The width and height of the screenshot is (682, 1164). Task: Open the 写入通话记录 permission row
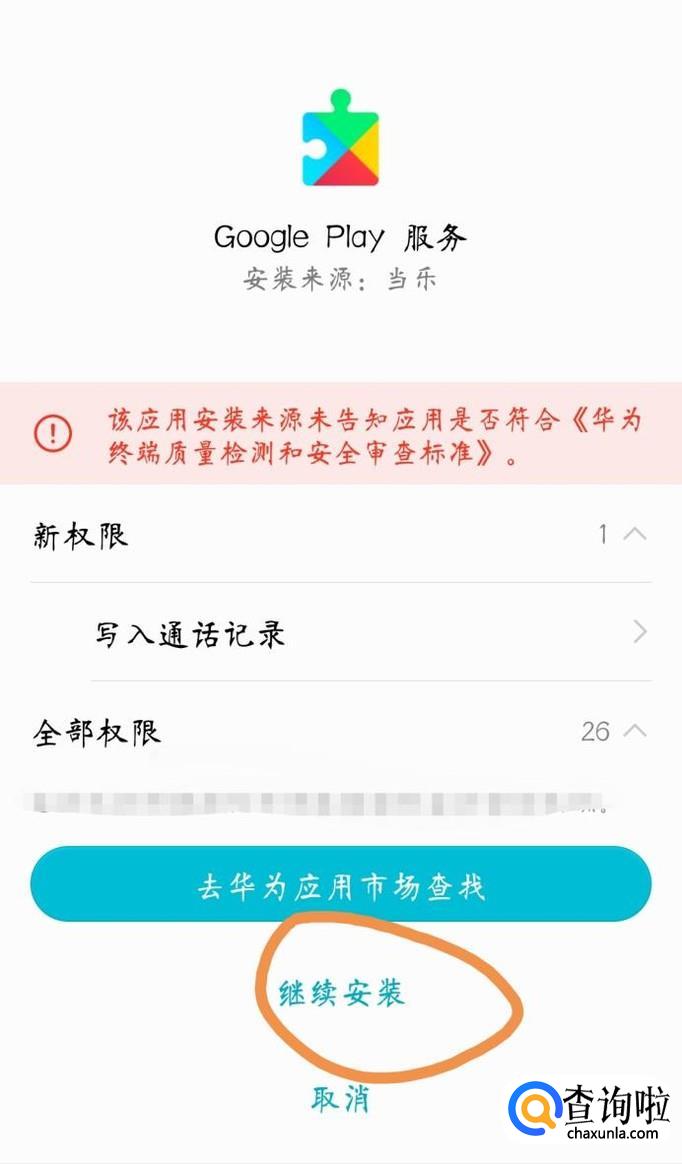pyautogui.click(x=370, y=633)
